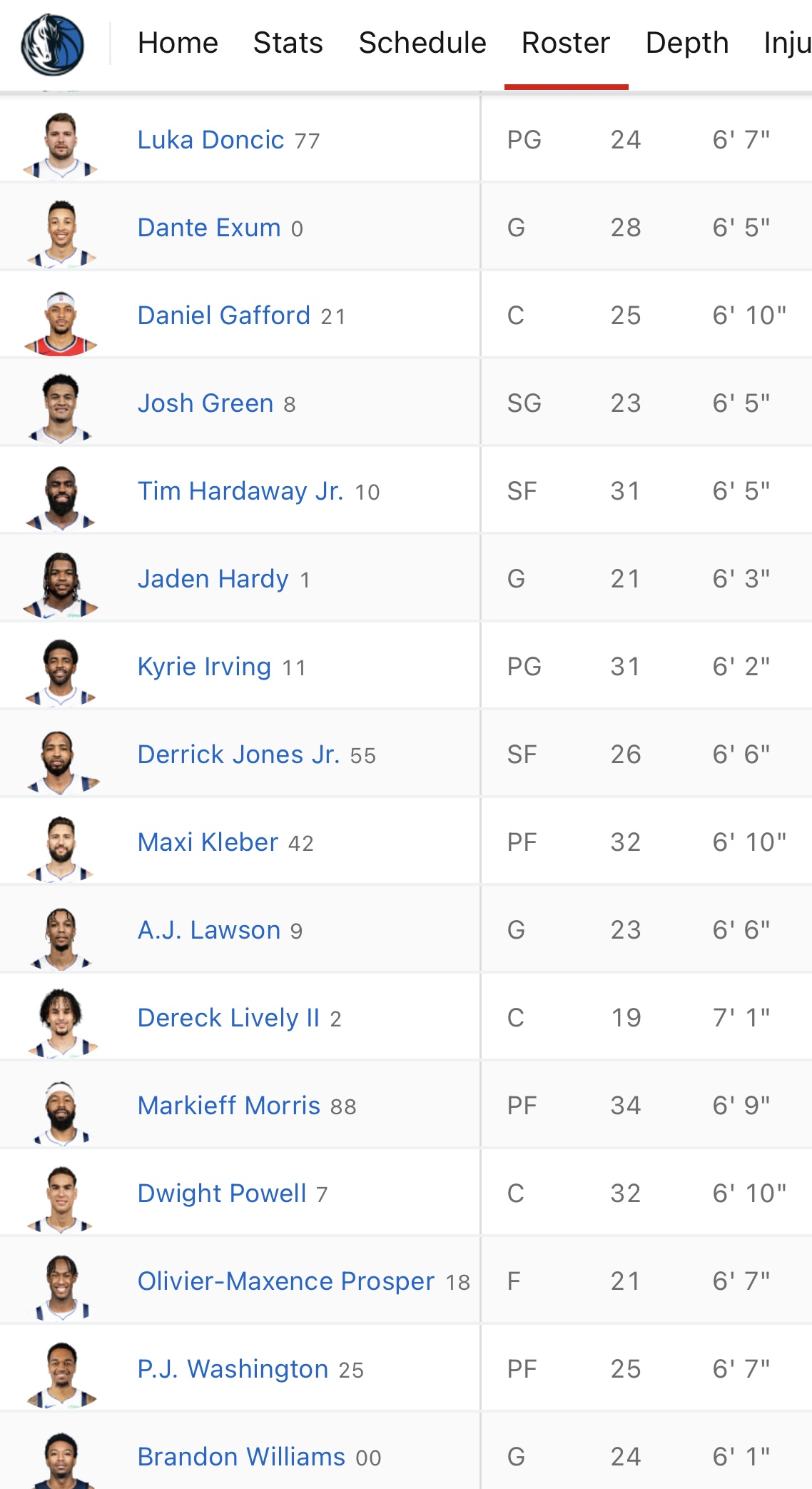Select Derrick Jones Jr.'s name
Screen dimensions: 812x1489
[x=238, y=754]
